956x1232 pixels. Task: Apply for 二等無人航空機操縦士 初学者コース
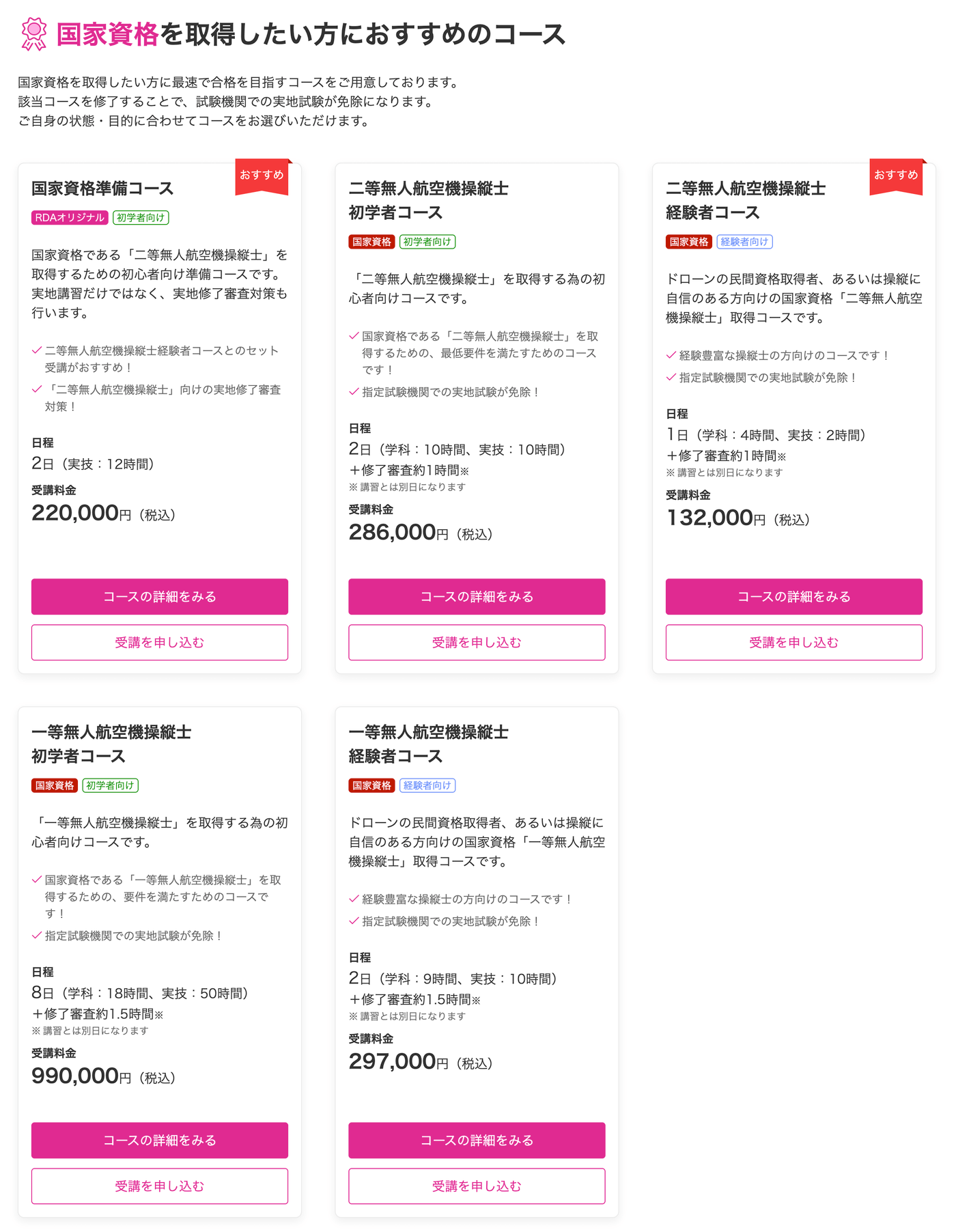point(477,642)
